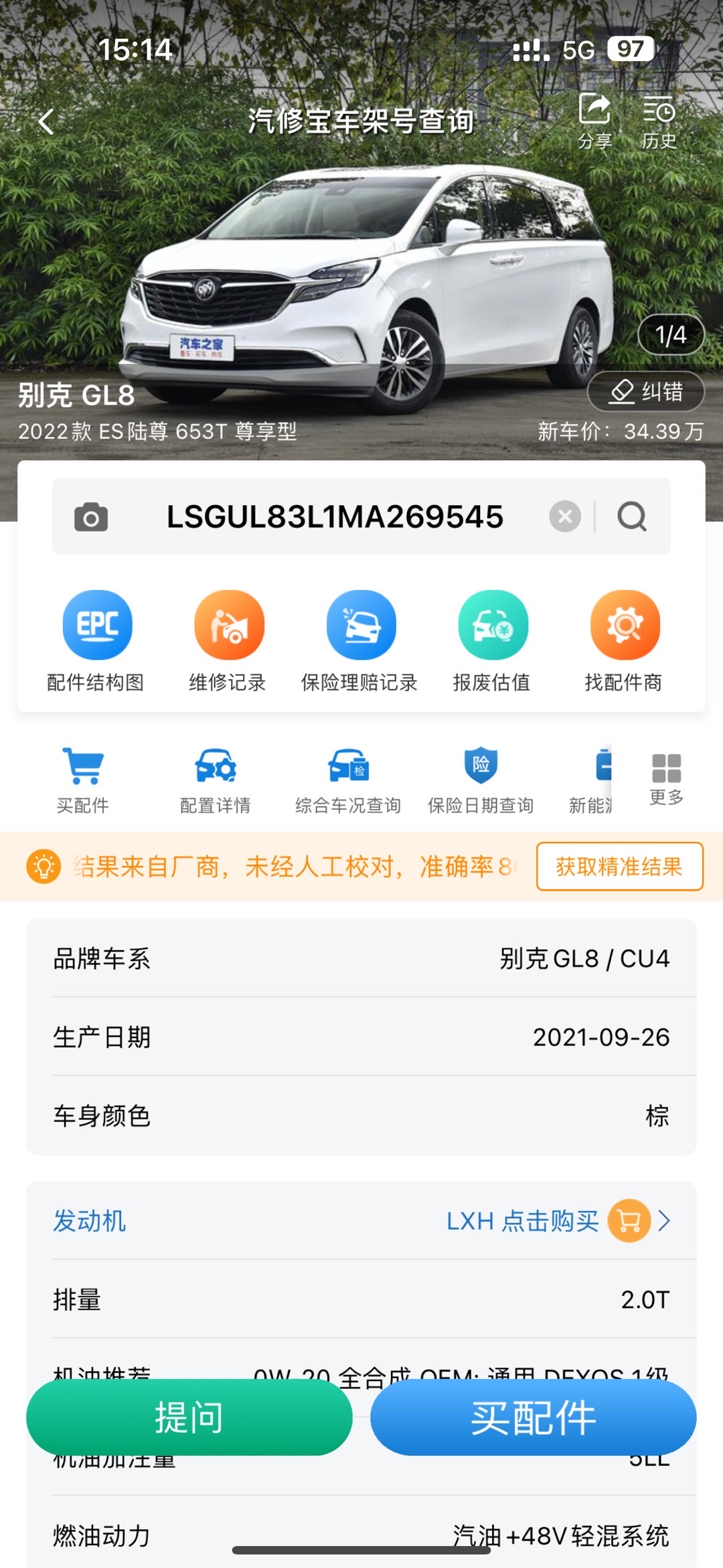Search the entered VIN number
Screen dimensions: 723x1568
point(632,516)
